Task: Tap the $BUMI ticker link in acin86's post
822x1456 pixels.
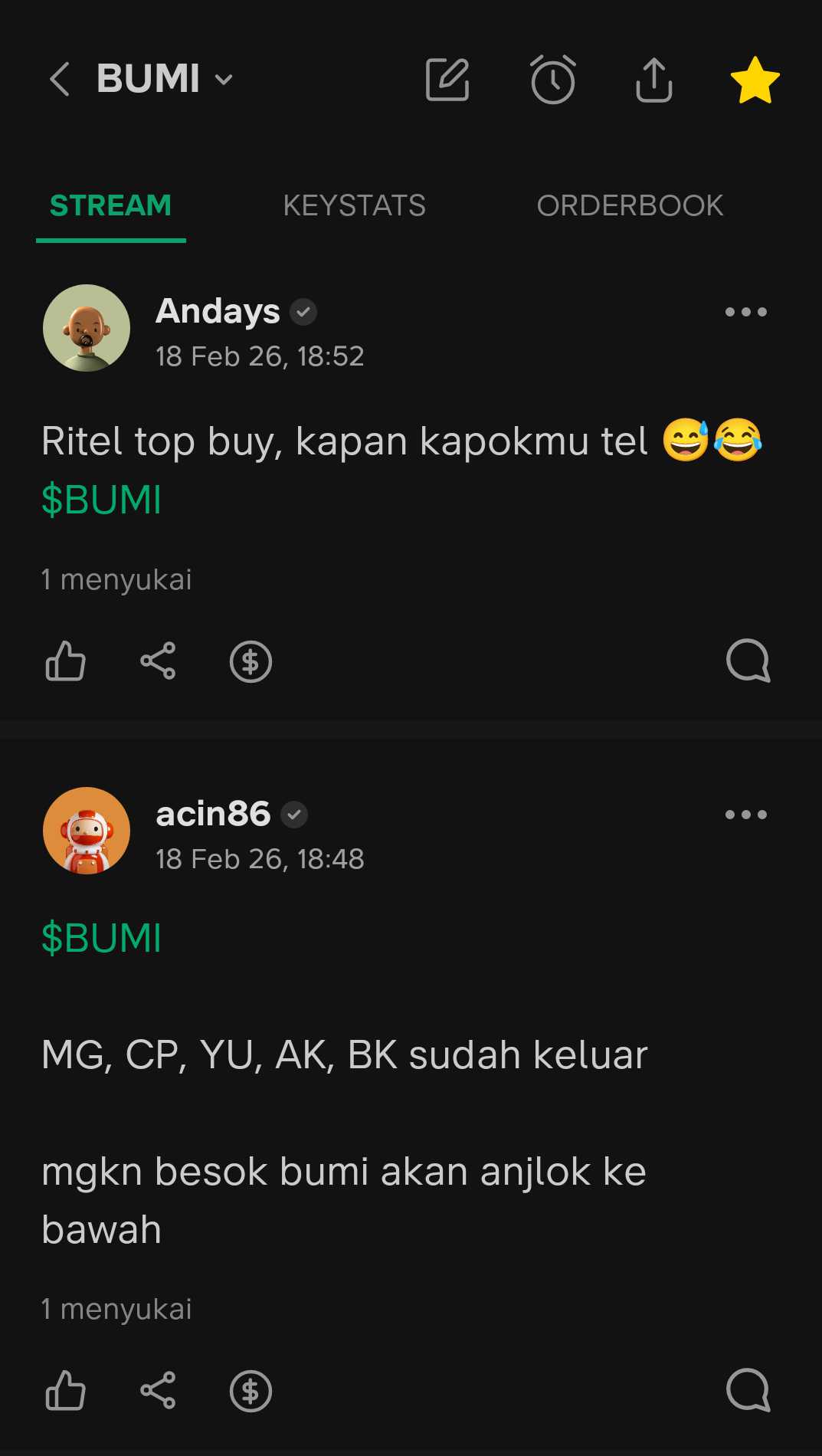Action: [x=101, y=938]
